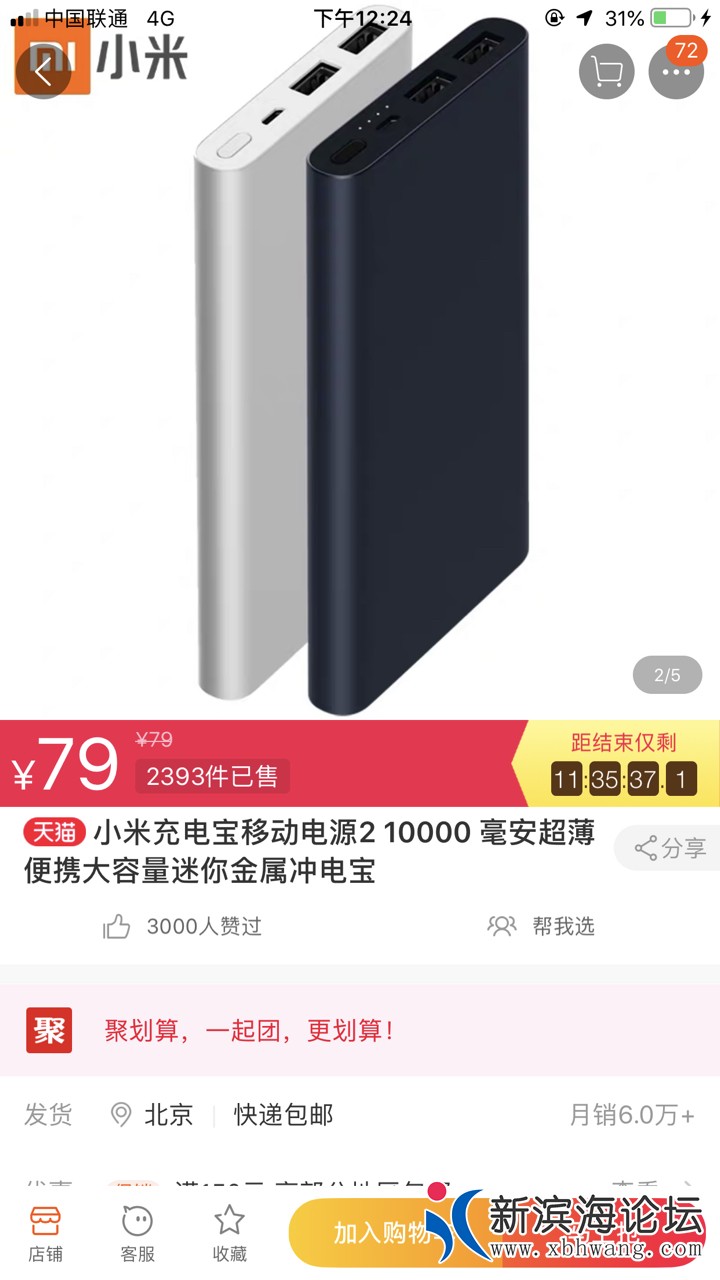The height and width of the screenshot is (1280, 720).
Task: Add product to favorites 收藏
Action: click(x=229, y=1233)
